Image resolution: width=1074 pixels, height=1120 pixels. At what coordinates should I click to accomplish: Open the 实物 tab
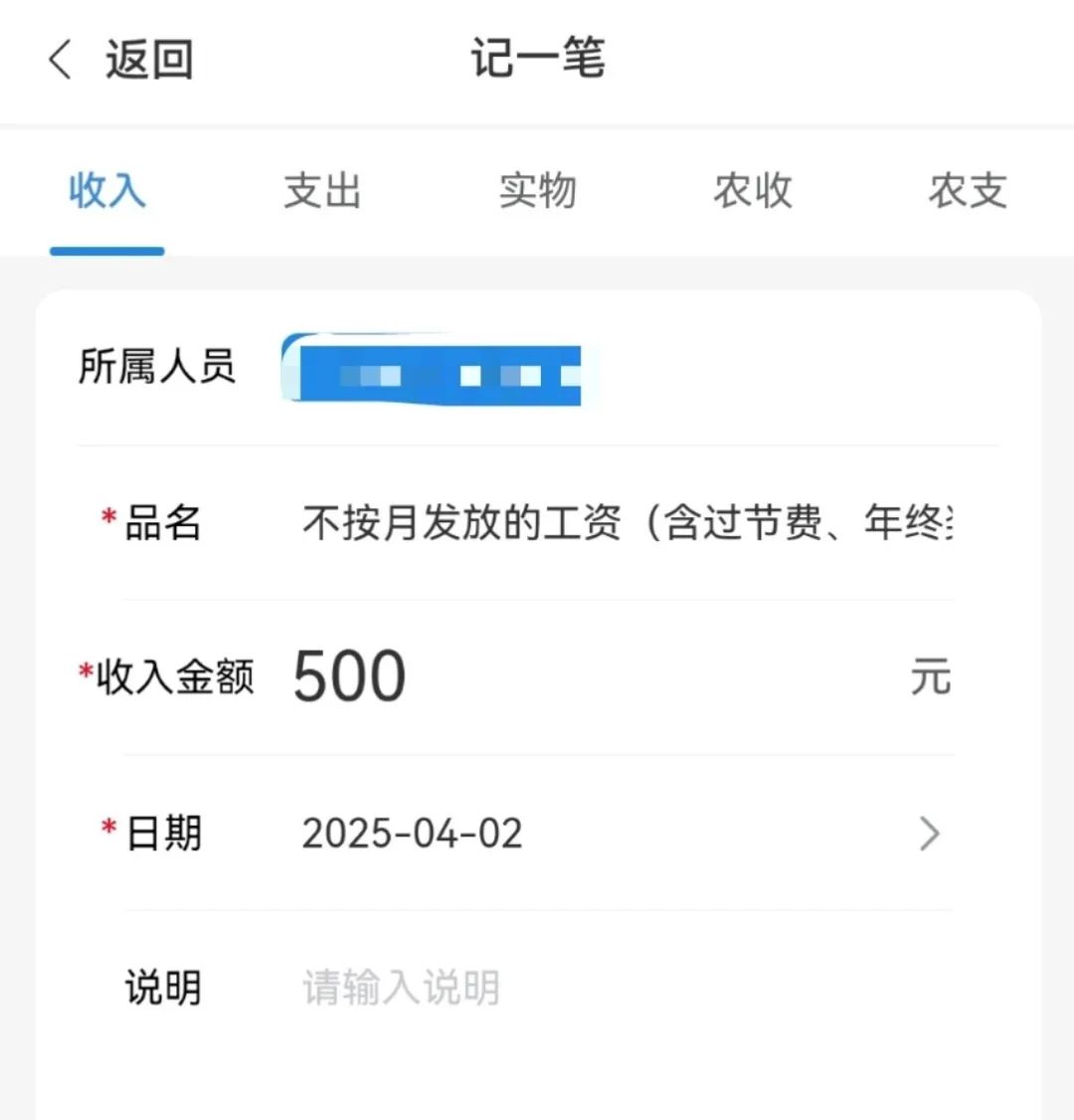[537, 191]
